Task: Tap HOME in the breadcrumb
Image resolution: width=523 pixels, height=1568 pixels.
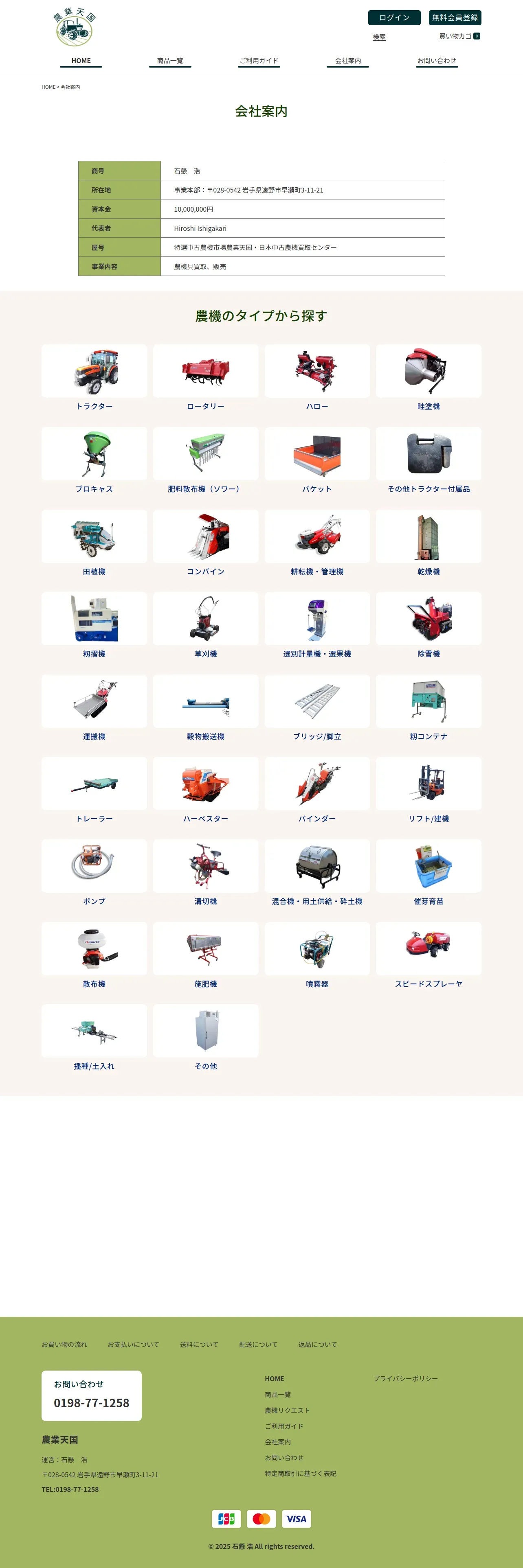Action: (48, 87)
